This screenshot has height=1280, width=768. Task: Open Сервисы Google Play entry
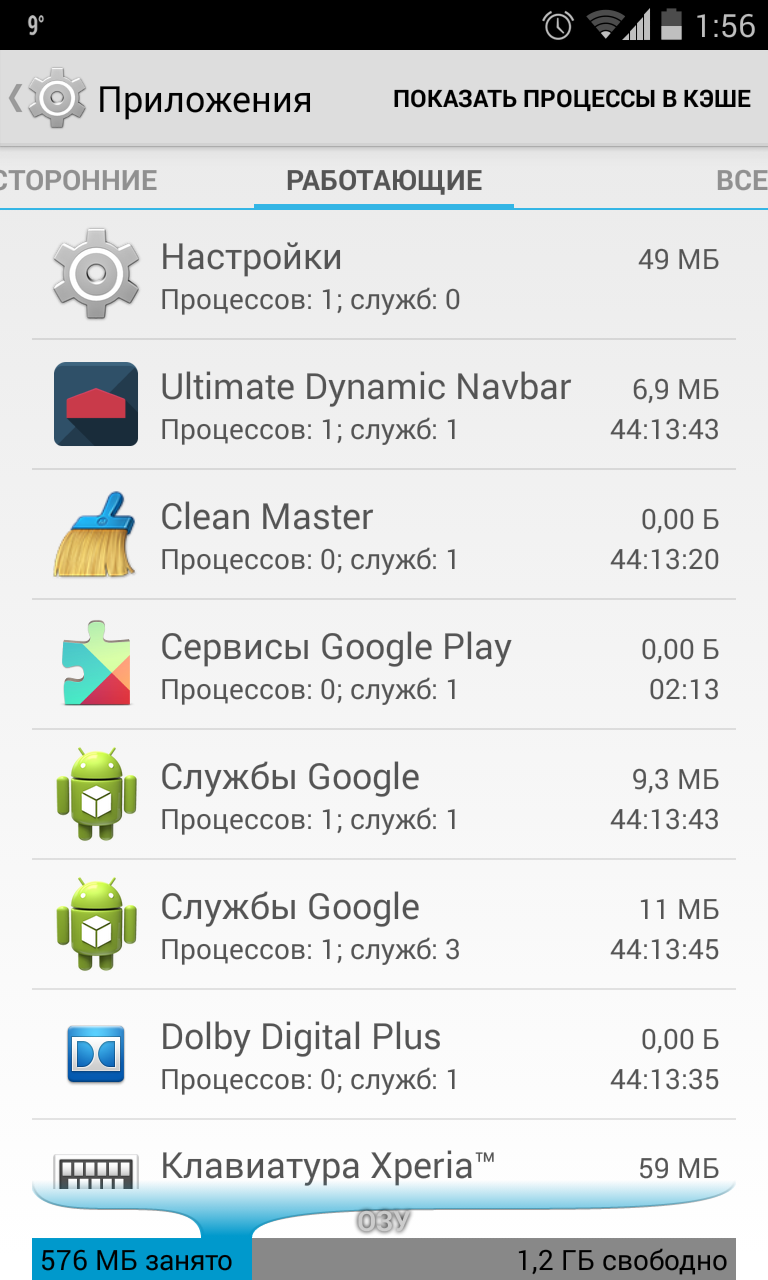(384, 665)
